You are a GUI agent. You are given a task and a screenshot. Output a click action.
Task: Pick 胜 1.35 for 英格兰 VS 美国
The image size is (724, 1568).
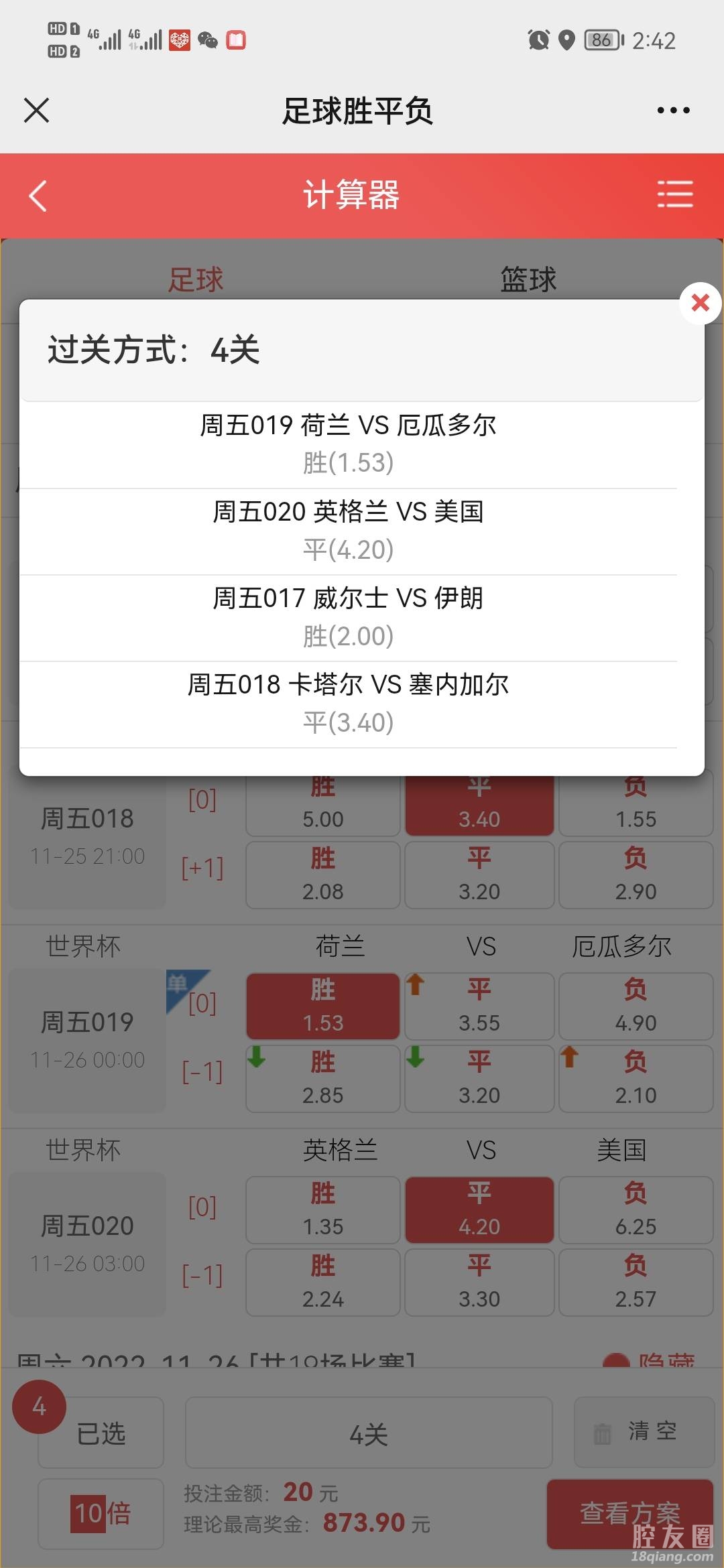point(322,1210)
